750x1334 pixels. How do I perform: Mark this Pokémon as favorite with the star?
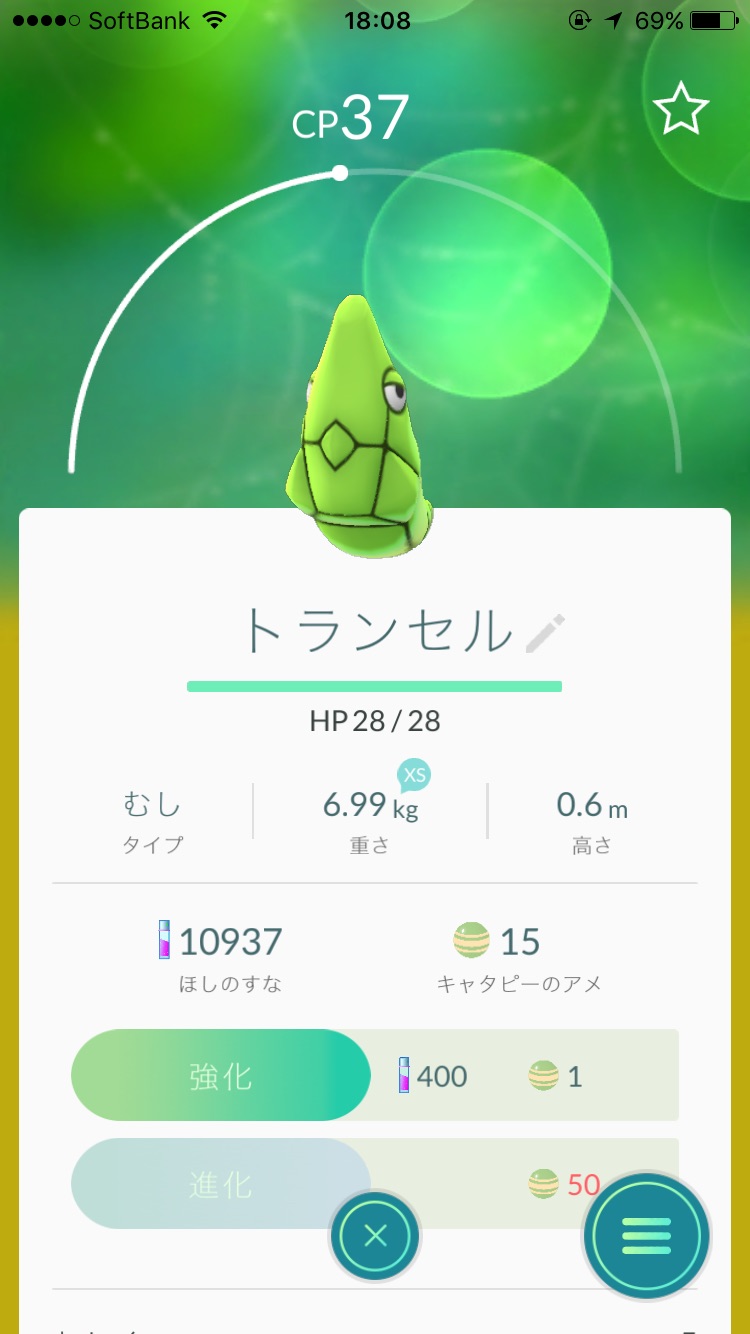[x=681, y=109]
